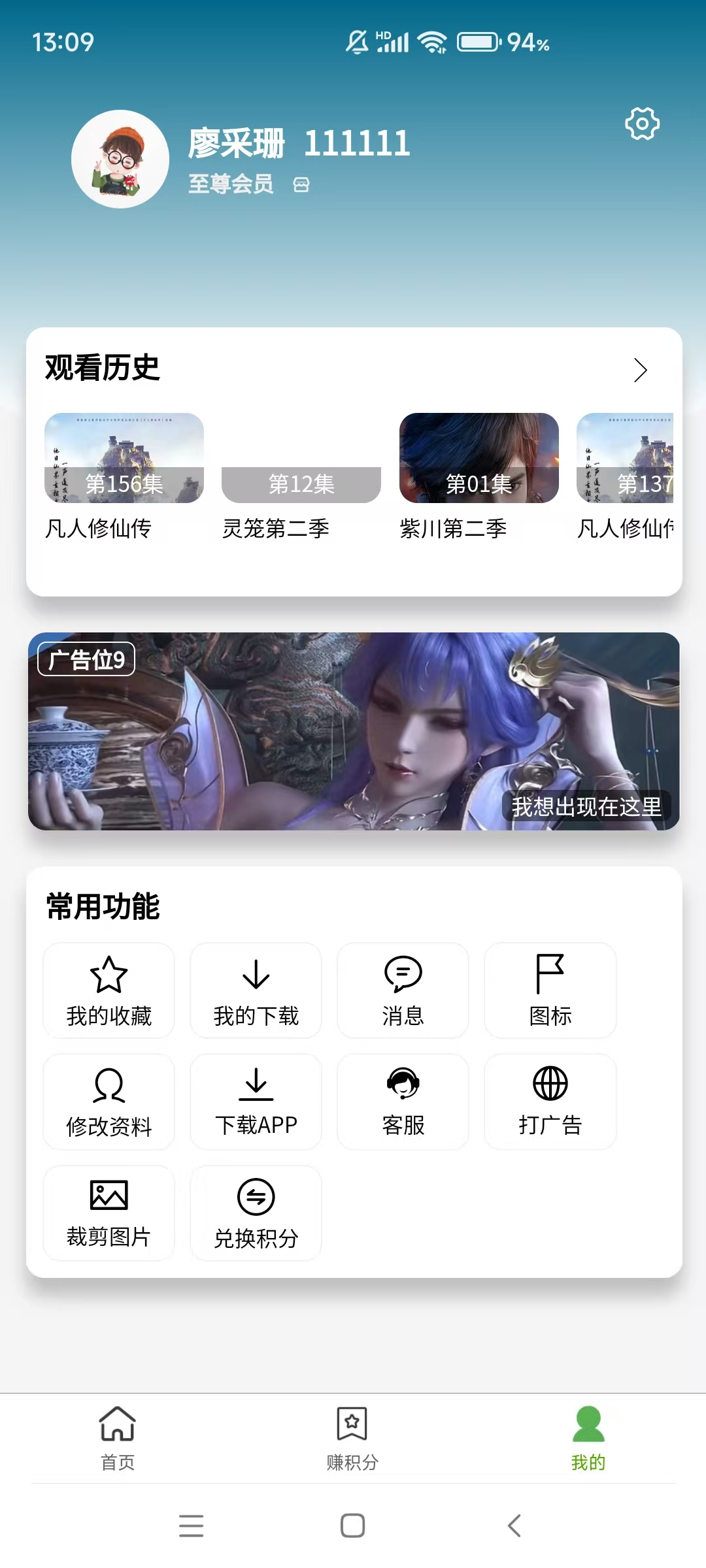
Task: Launch 裁剪图片 tool
Action: [109, 1213]
